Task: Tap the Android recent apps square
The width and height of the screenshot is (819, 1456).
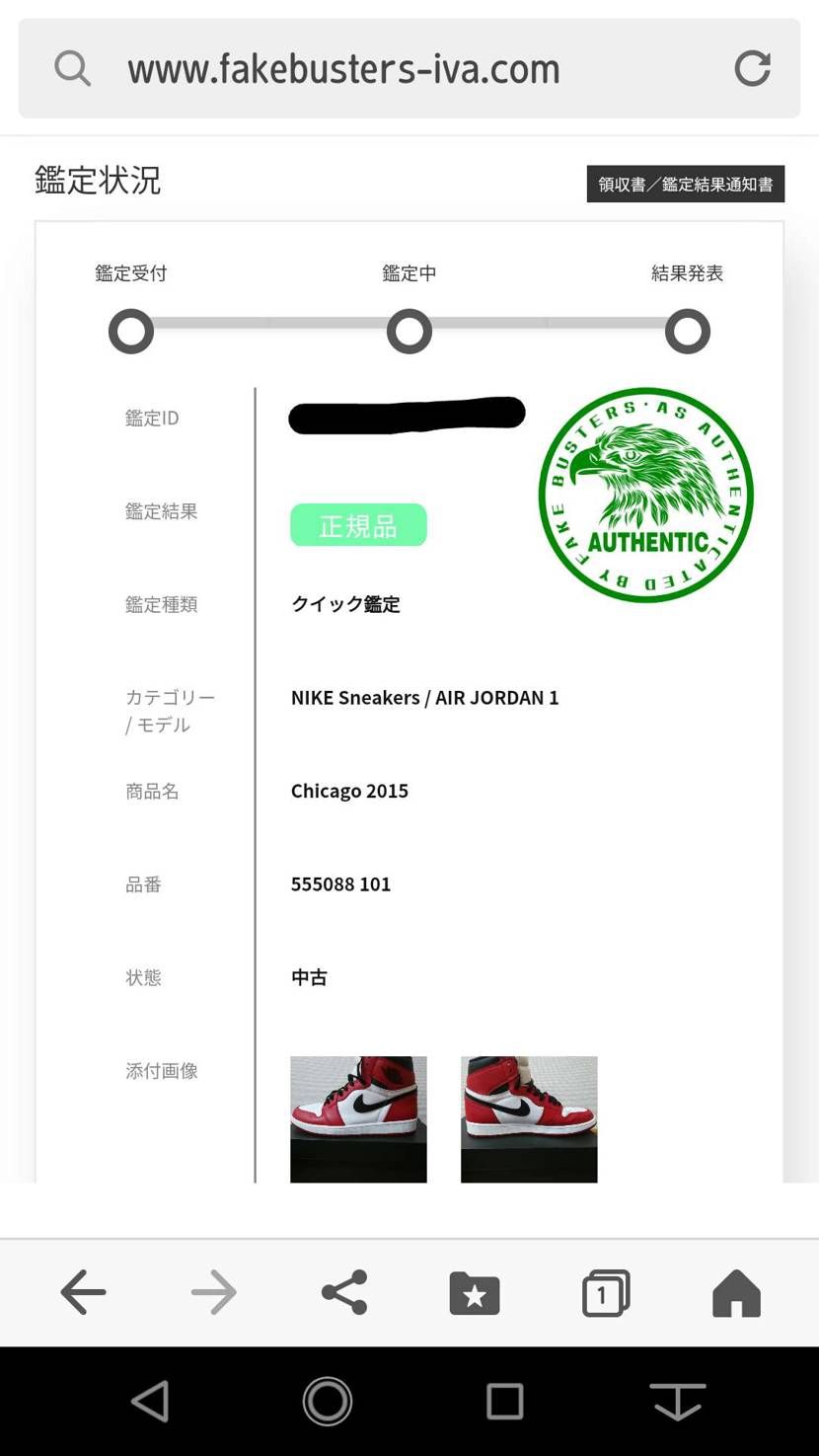Action: 504,1401
